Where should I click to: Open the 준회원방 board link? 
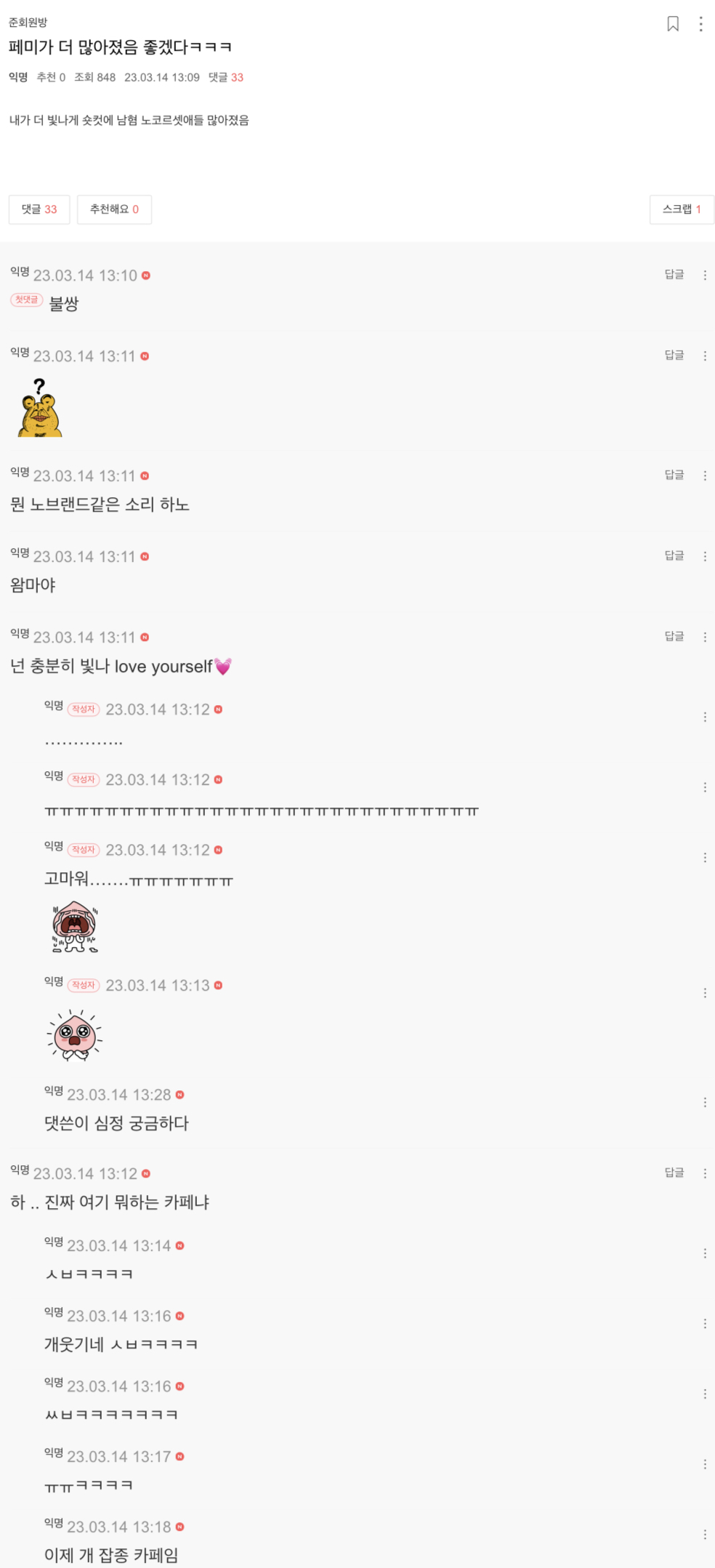[x=28, y=23]
